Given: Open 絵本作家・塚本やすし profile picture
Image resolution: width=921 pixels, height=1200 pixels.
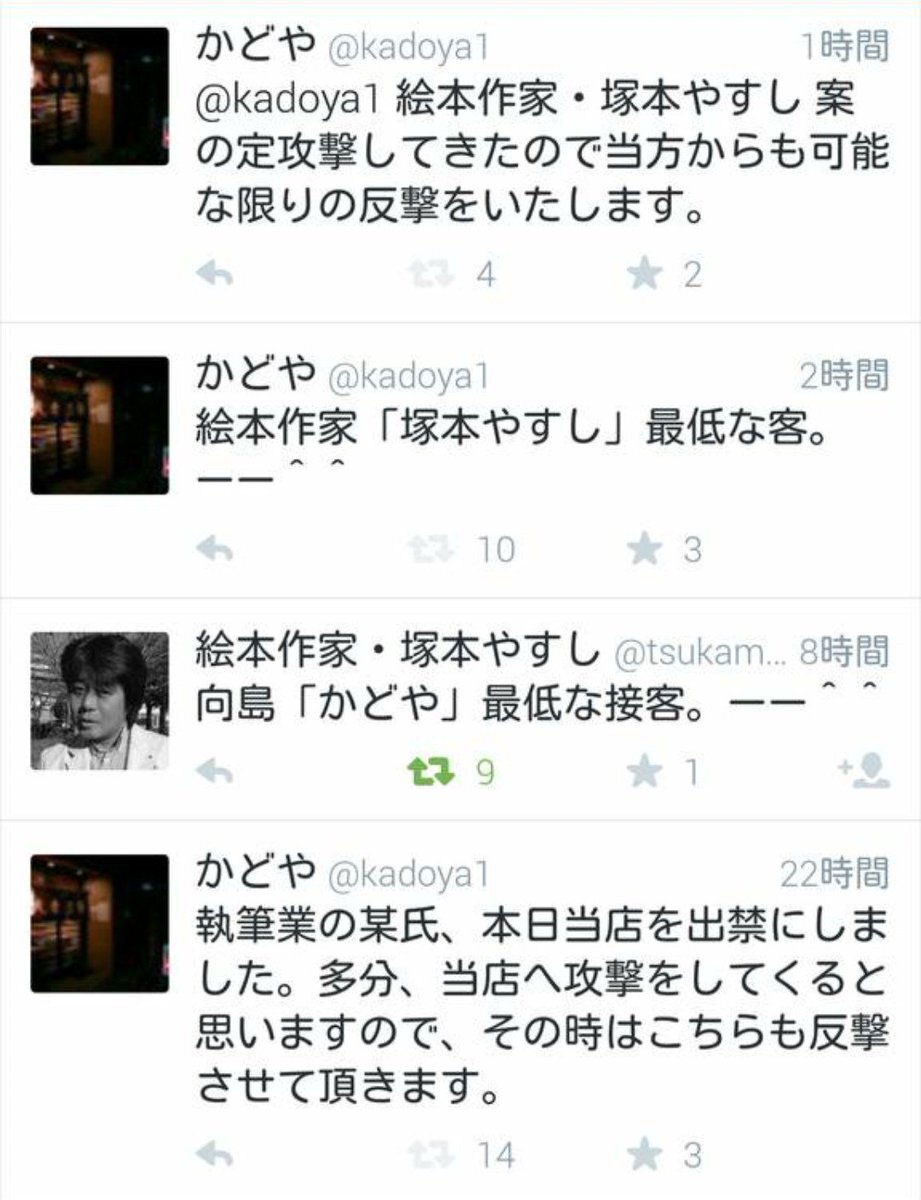Looking at the screenshot, I should point(99,701).
